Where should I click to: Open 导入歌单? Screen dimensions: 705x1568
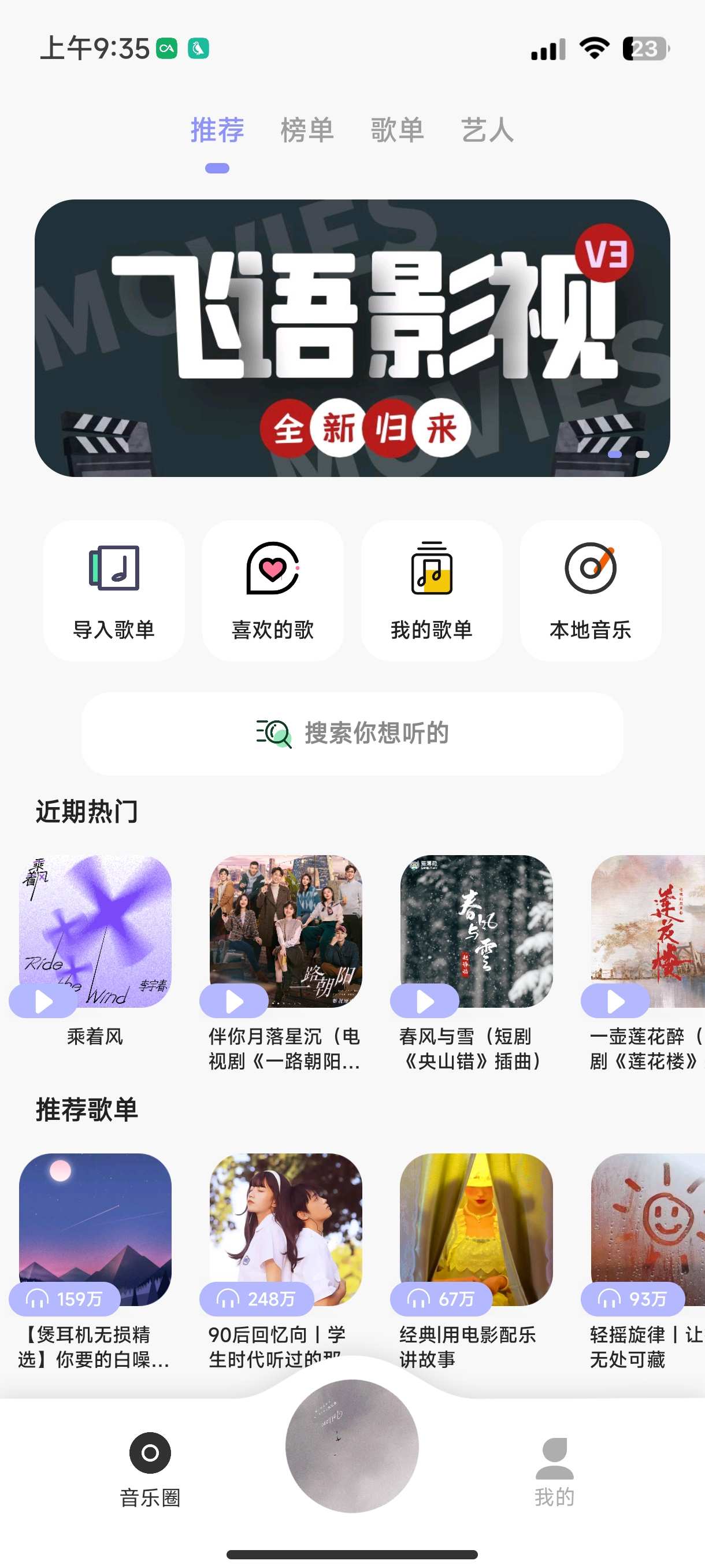point(114,590)
